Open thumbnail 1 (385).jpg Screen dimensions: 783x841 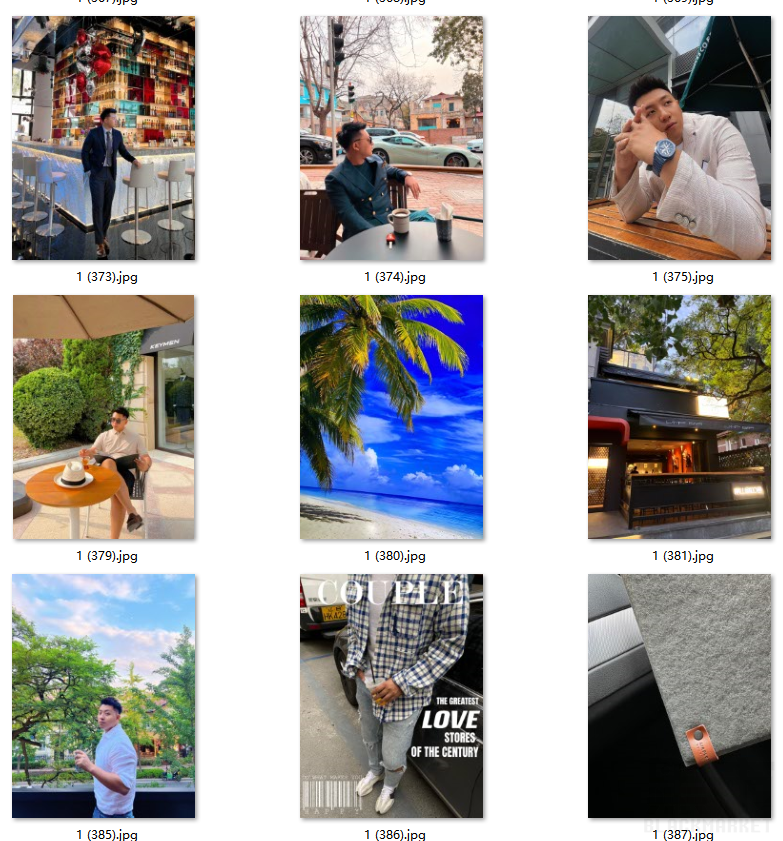104,696
